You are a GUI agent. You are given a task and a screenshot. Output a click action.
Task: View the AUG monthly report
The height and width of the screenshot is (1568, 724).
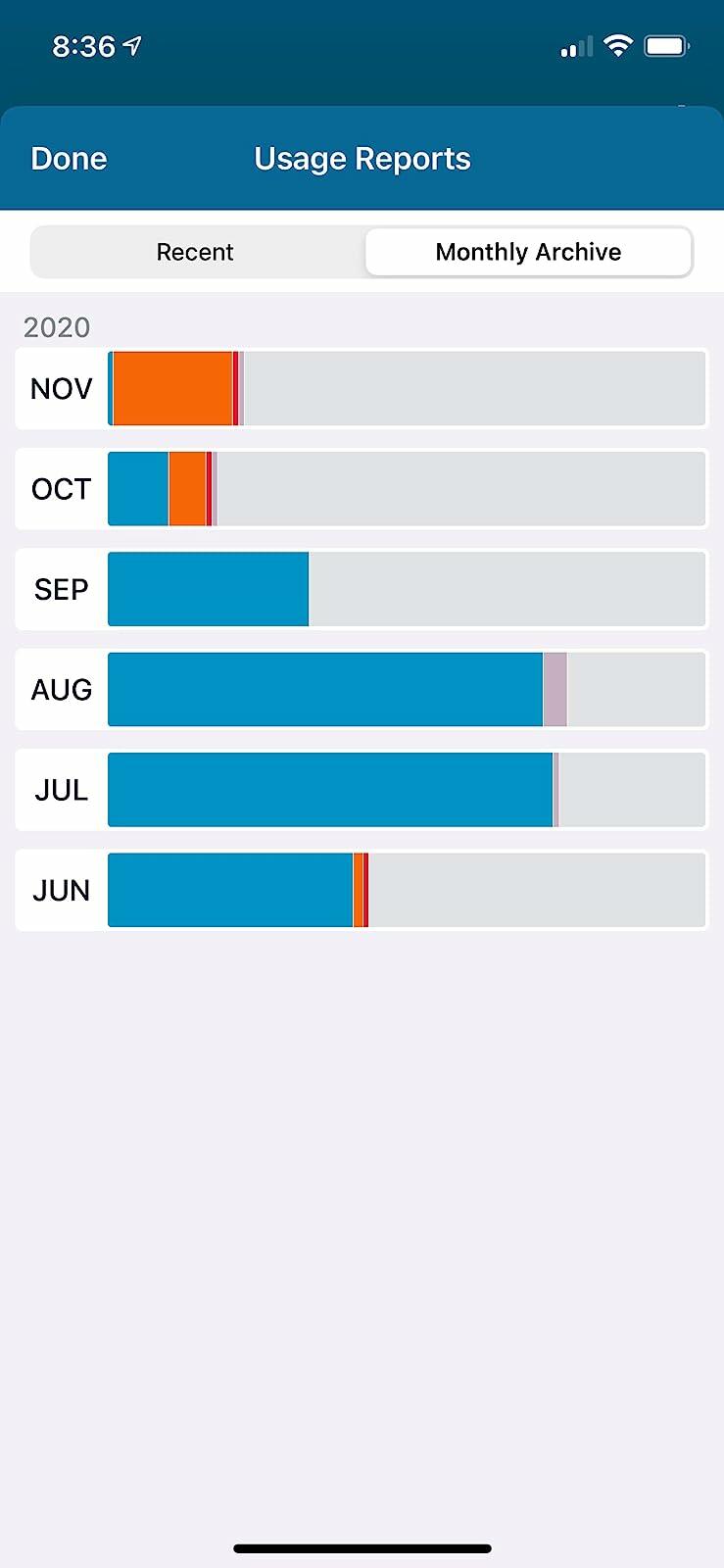[x=362, y=689]
